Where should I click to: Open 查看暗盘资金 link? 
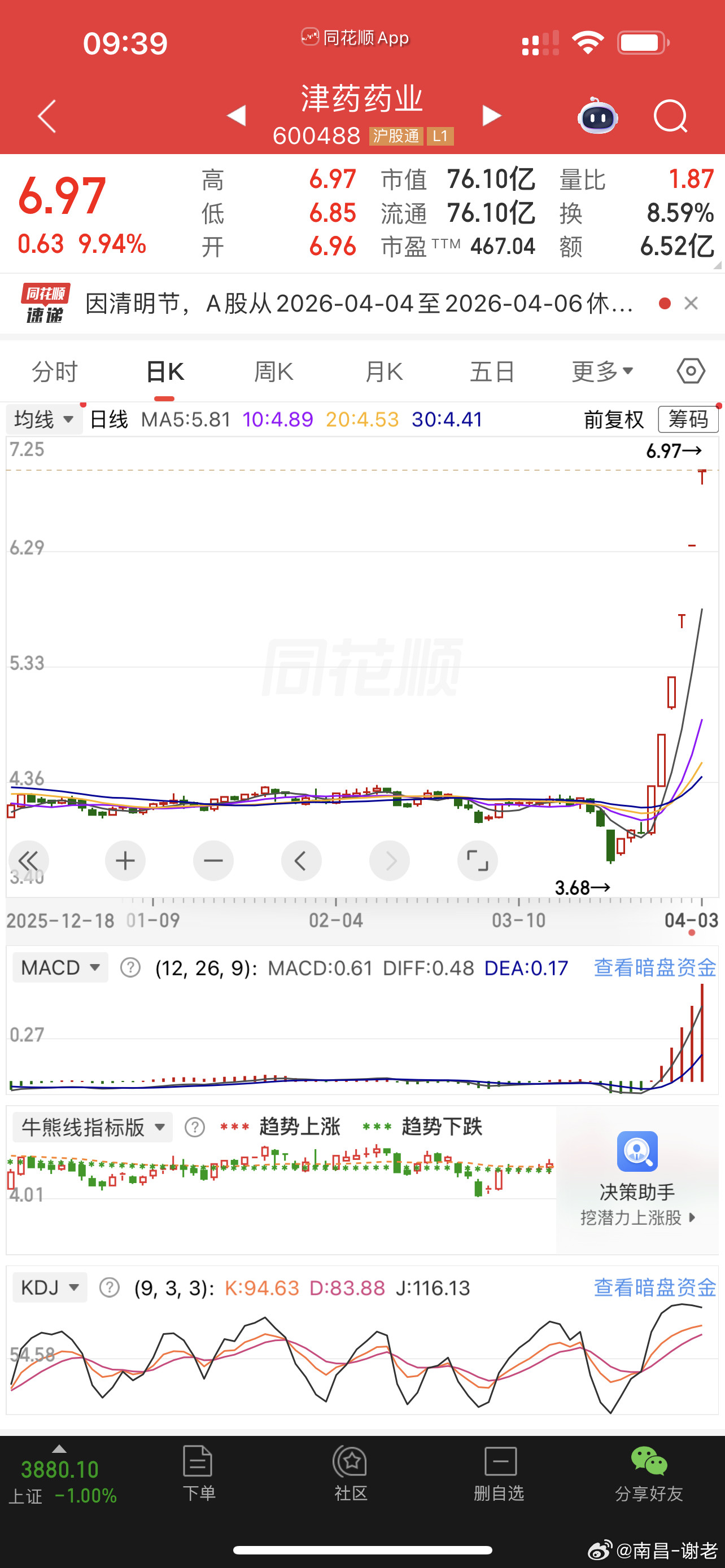654,967
